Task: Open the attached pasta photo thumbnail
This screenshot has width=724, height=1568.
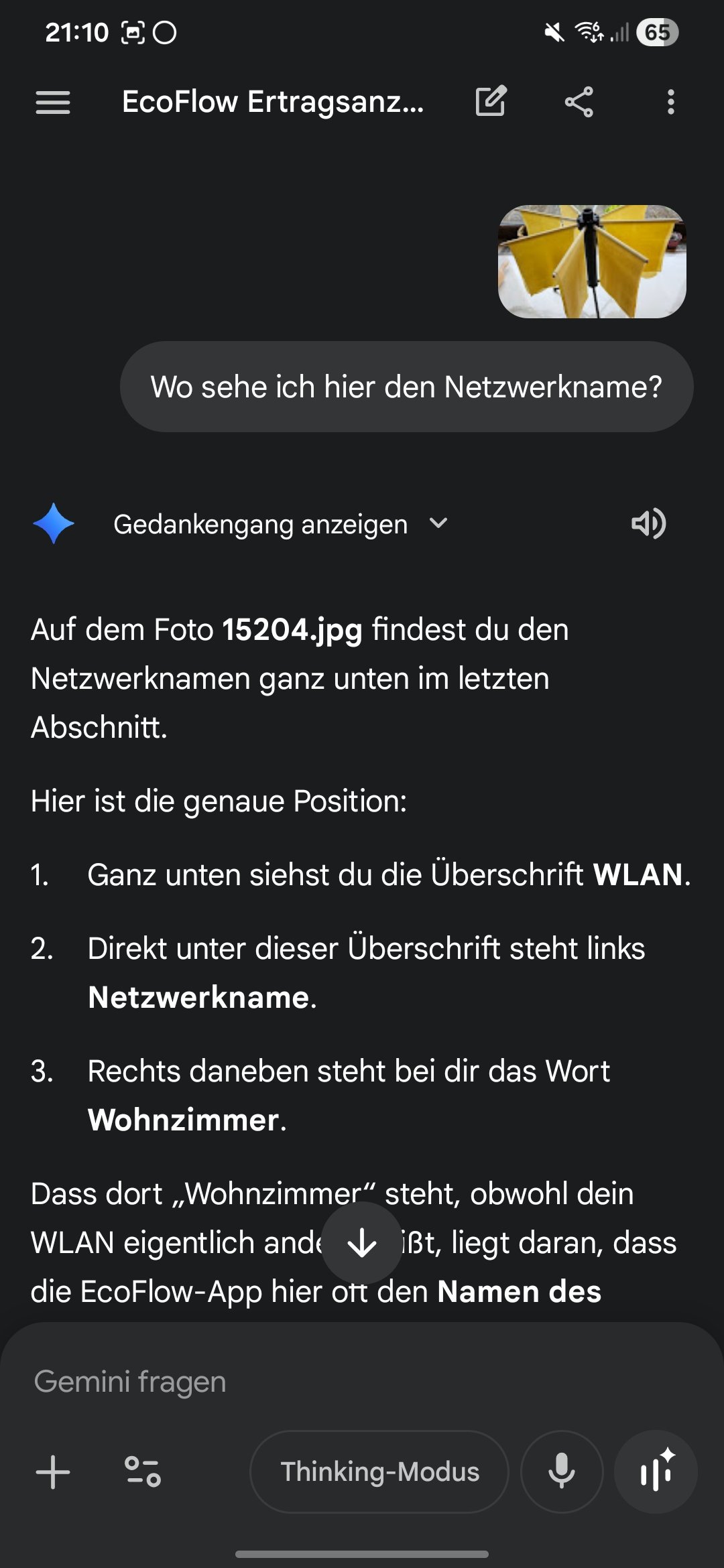Action: (x=593, y=260)
